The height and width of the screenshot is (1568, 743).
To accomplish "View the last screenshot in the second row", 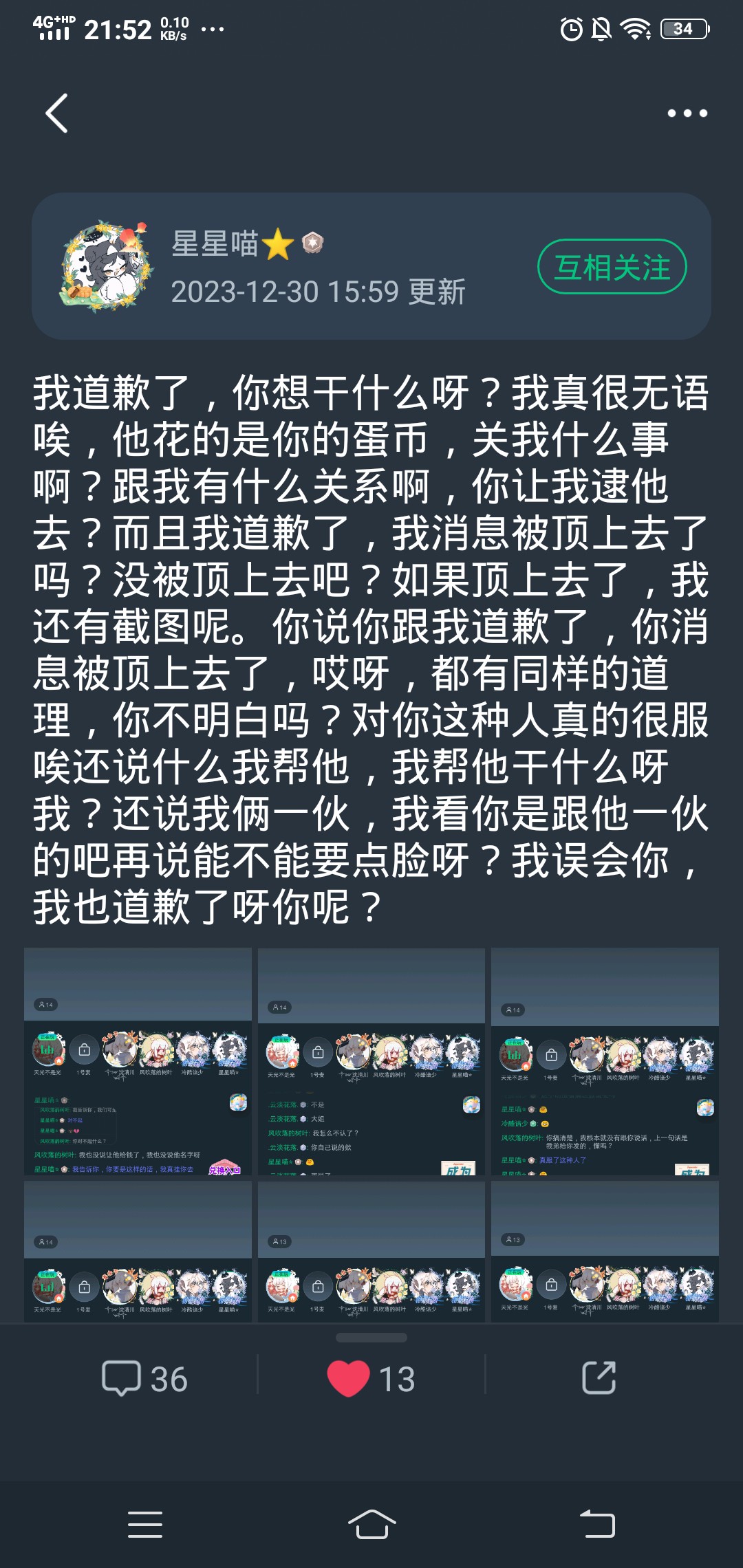I will point(605,1252).
